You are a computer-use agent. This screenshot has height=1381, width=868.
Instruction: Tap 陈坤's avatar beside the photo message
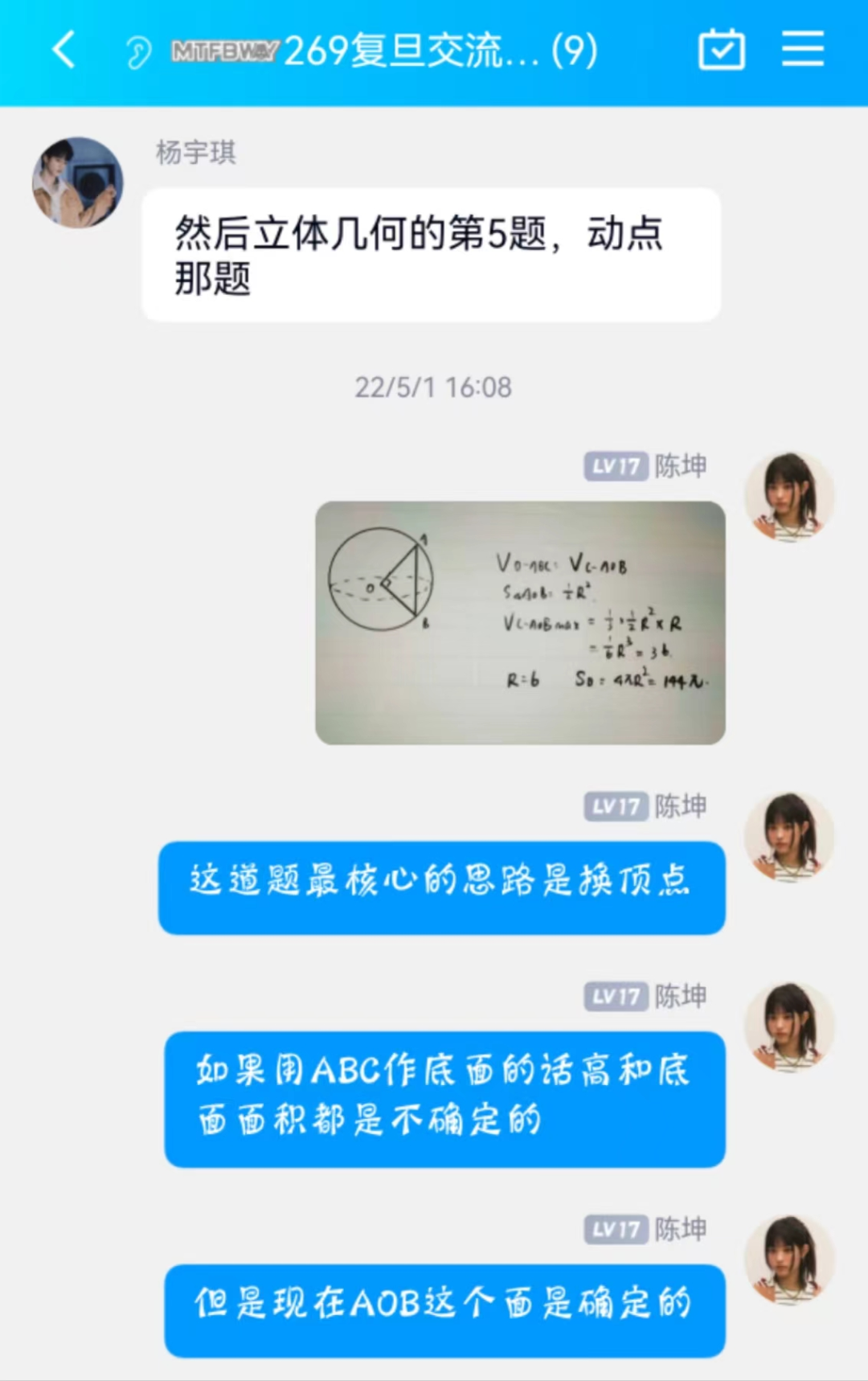click(788, 496)
